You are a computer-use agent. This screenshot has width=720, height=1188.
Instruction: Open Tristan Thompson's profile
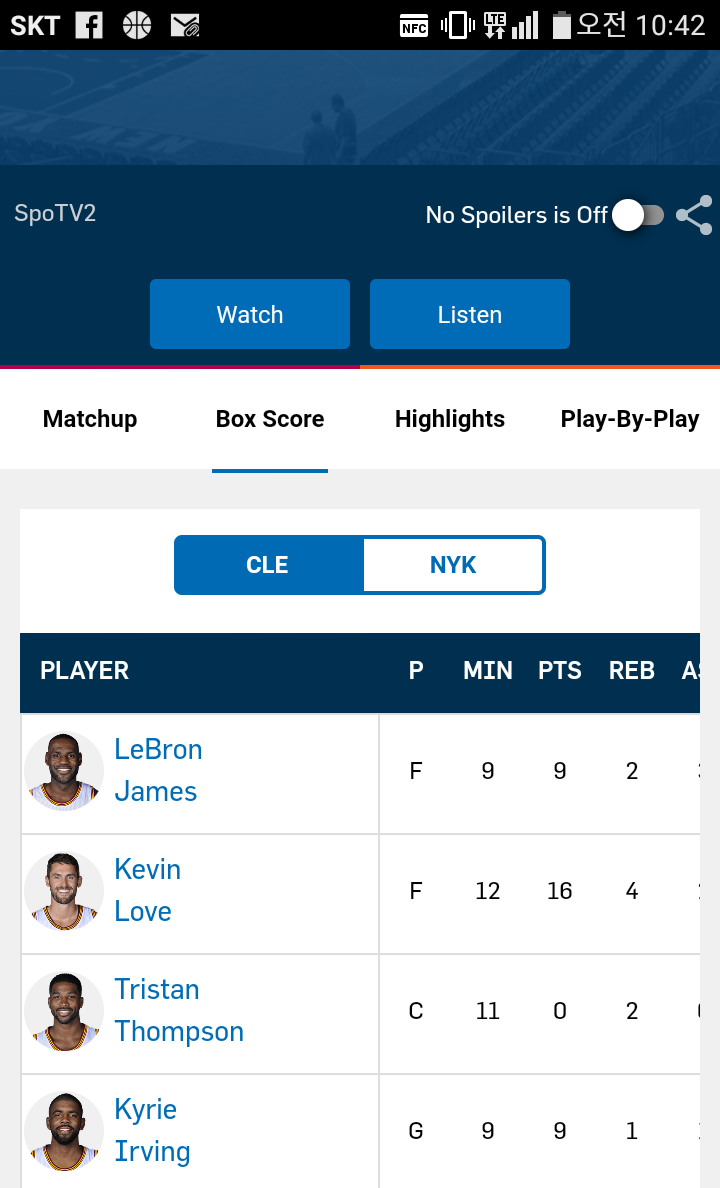click(x=178, y=1010)
